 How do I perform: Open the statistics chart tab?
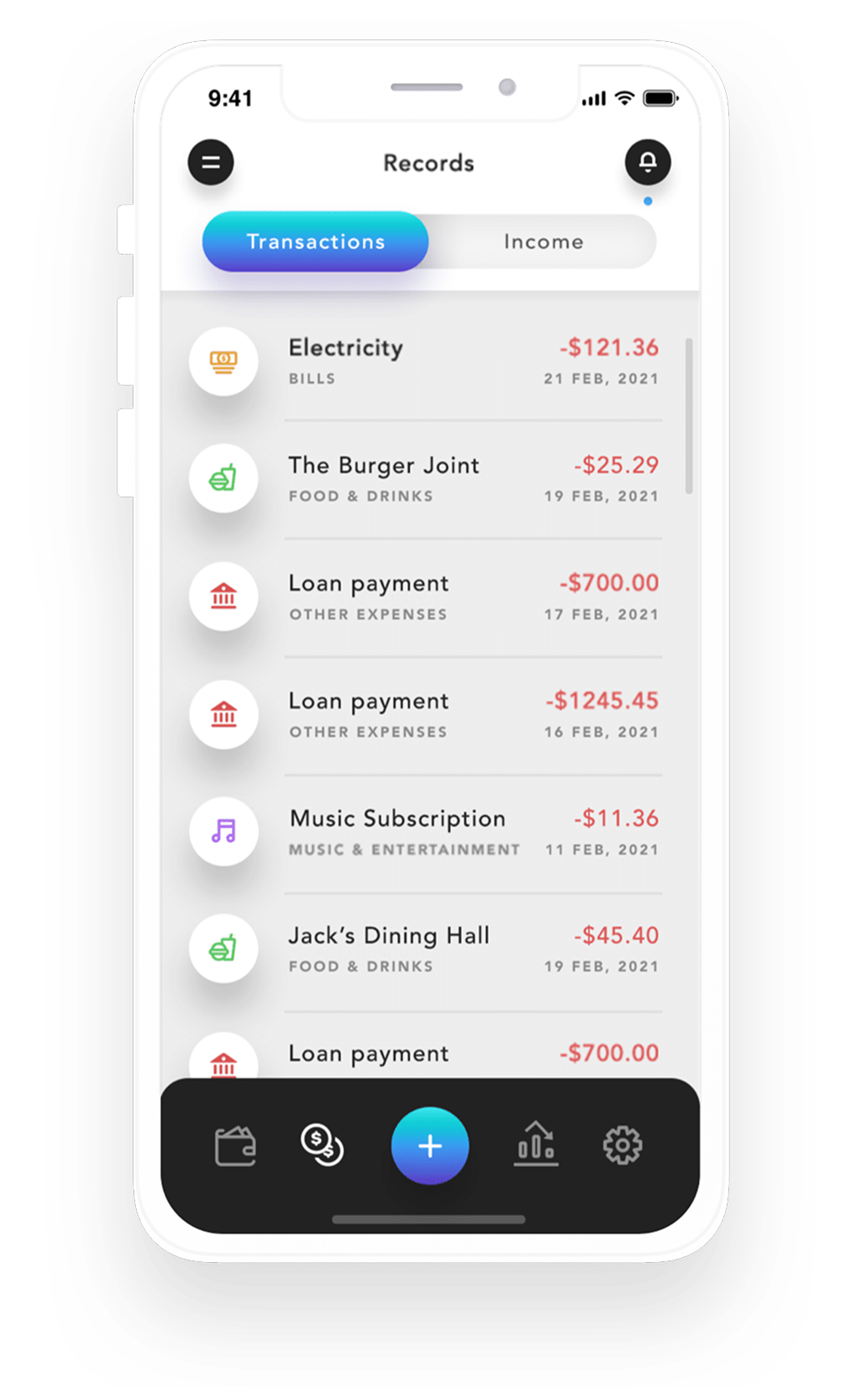pyautogui.click(x=536, y=1145)
